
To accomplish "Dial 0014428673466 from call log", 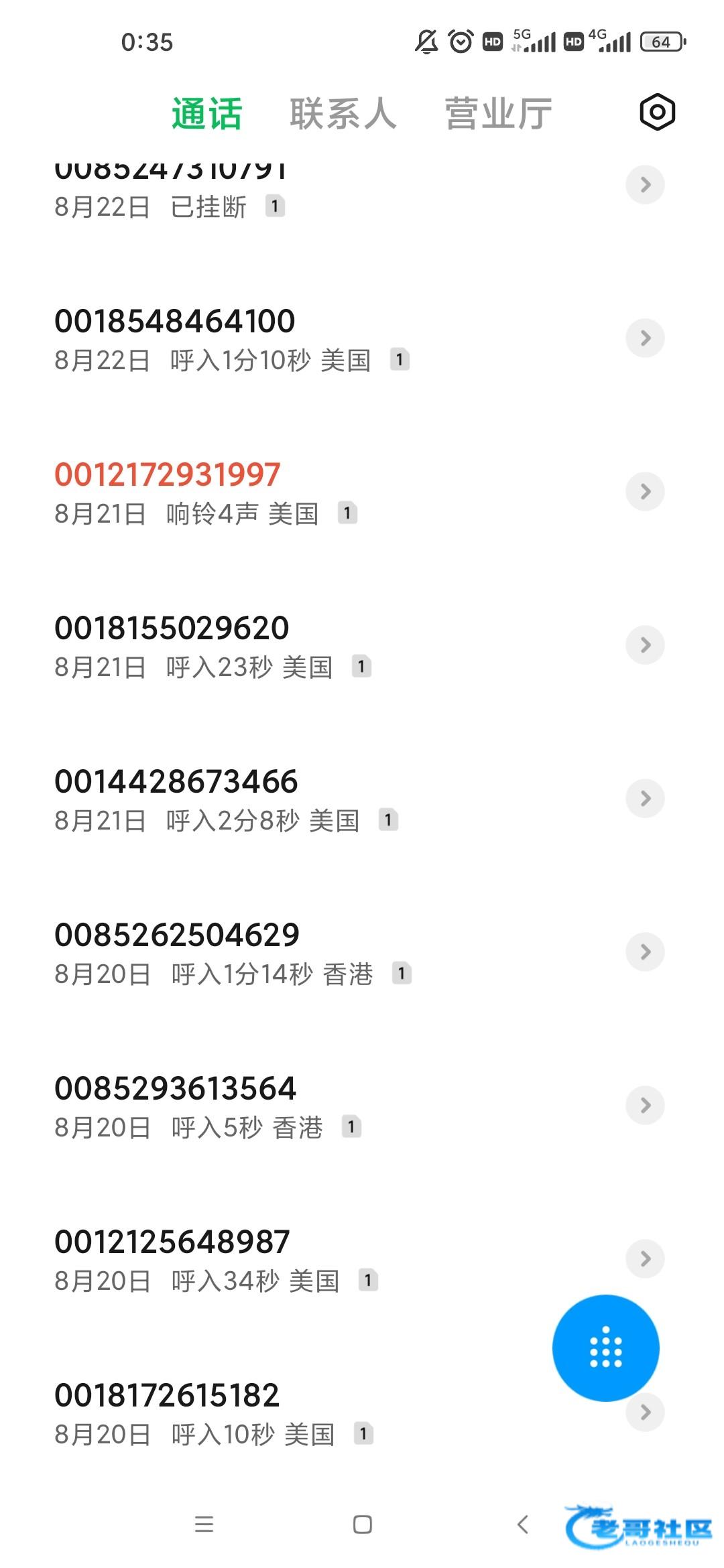I will click(x=268, y=799).
